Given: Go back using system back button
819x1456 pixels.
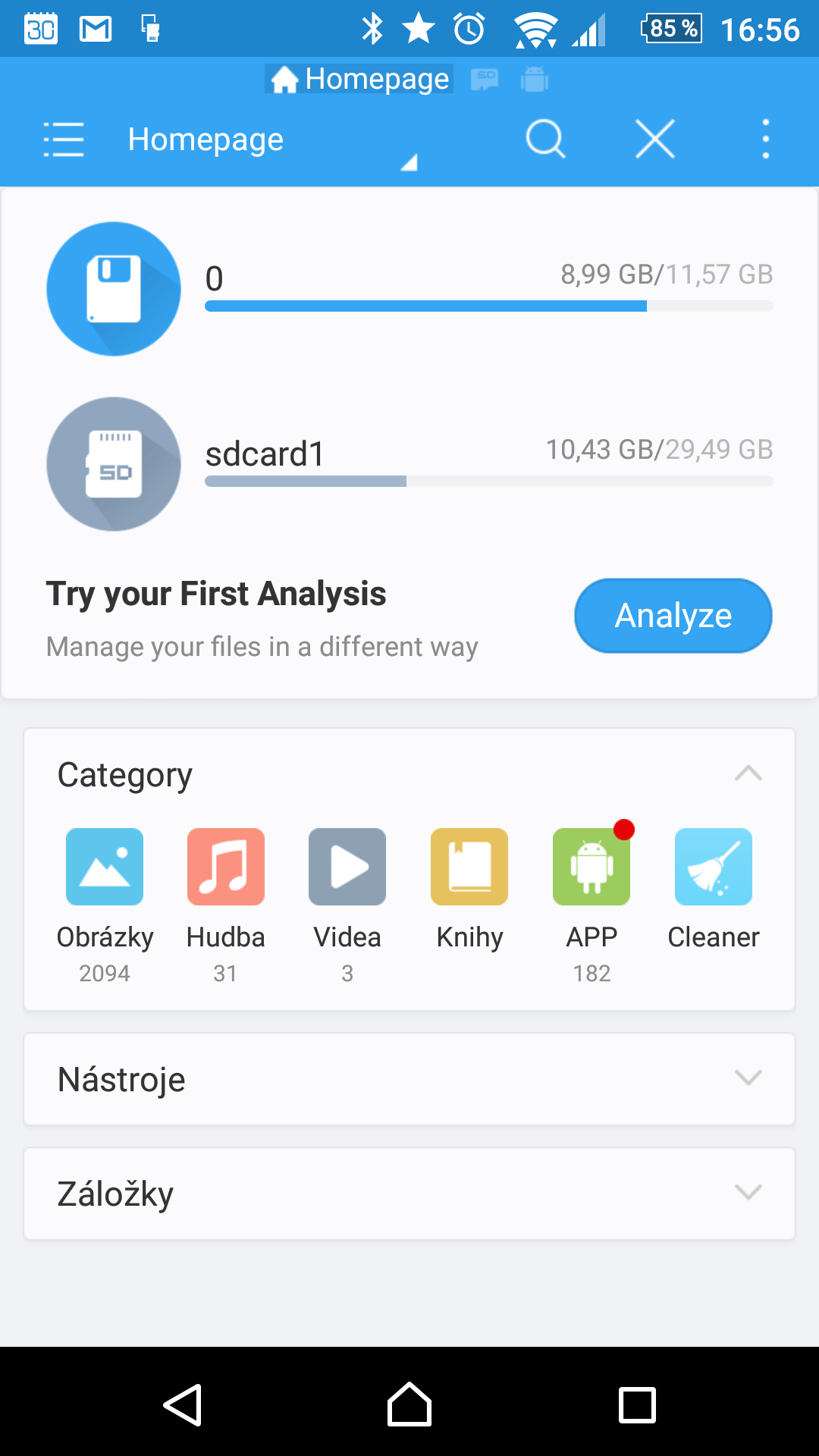Looking at the screenshot, I should tap(183, 1404).
